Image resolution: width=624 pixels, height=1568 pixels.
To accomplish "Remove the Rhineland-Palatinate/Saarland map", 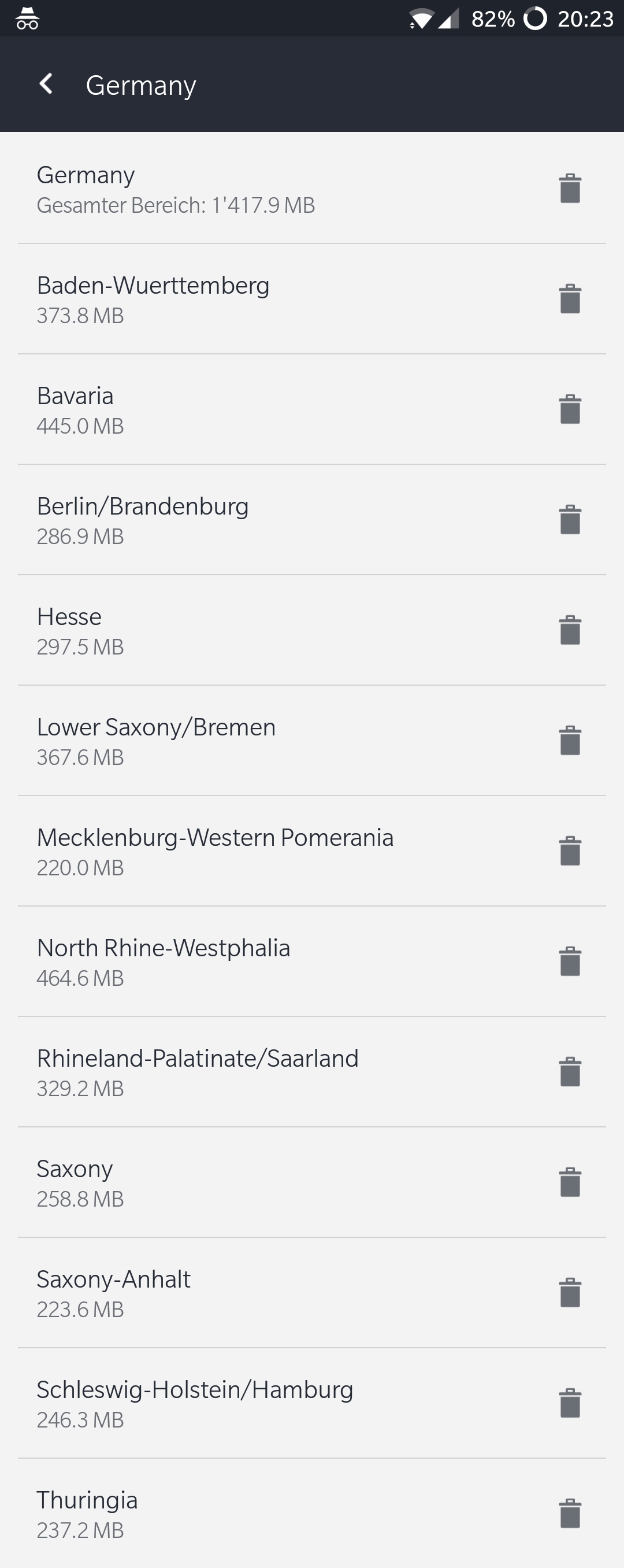I will coord(570,1072).
